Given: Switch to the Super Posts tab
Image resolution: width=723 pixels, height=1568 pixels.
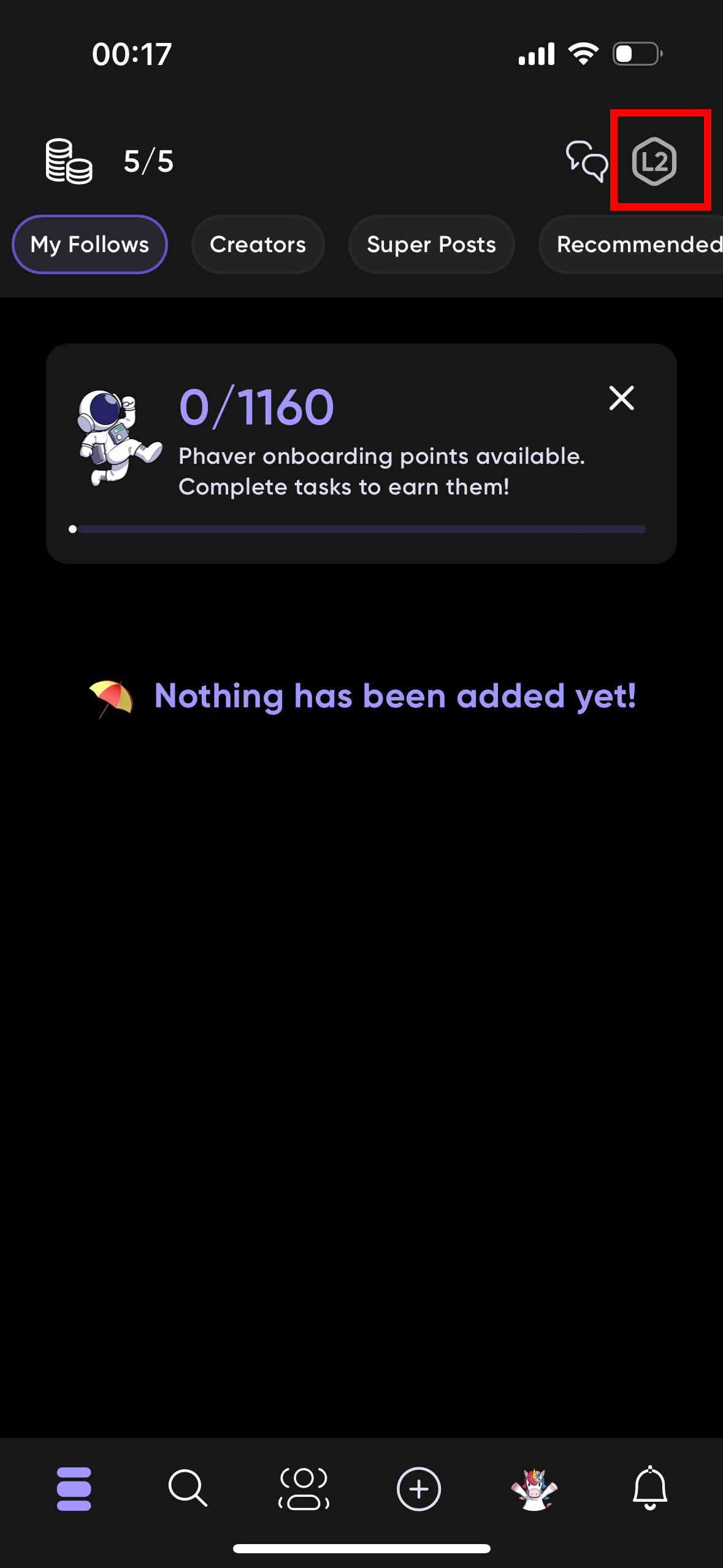Looking at the screenshot, I should point(431,244).
